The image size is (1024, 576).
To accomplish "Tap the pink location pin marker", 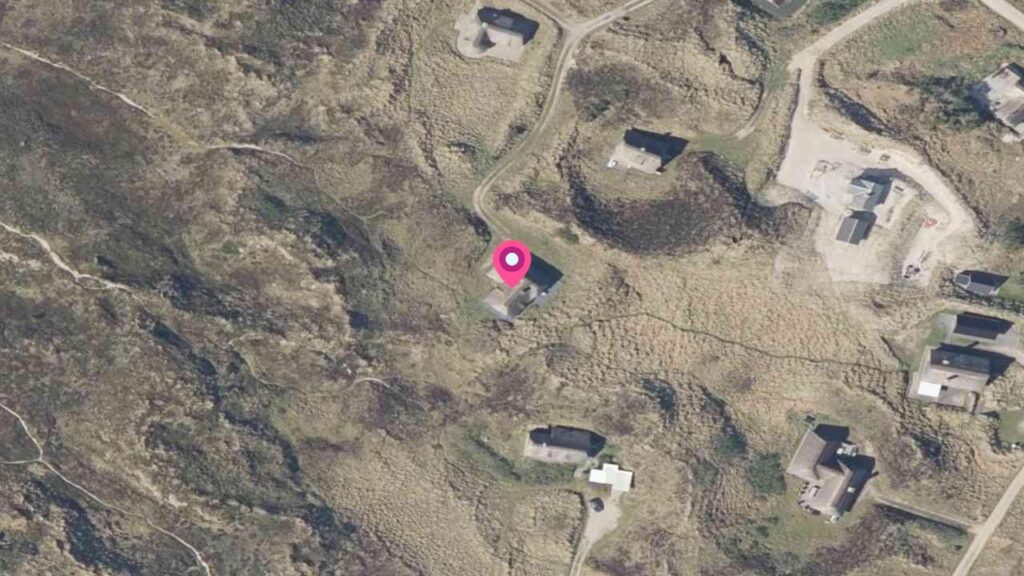I will (x=512, y=263).
